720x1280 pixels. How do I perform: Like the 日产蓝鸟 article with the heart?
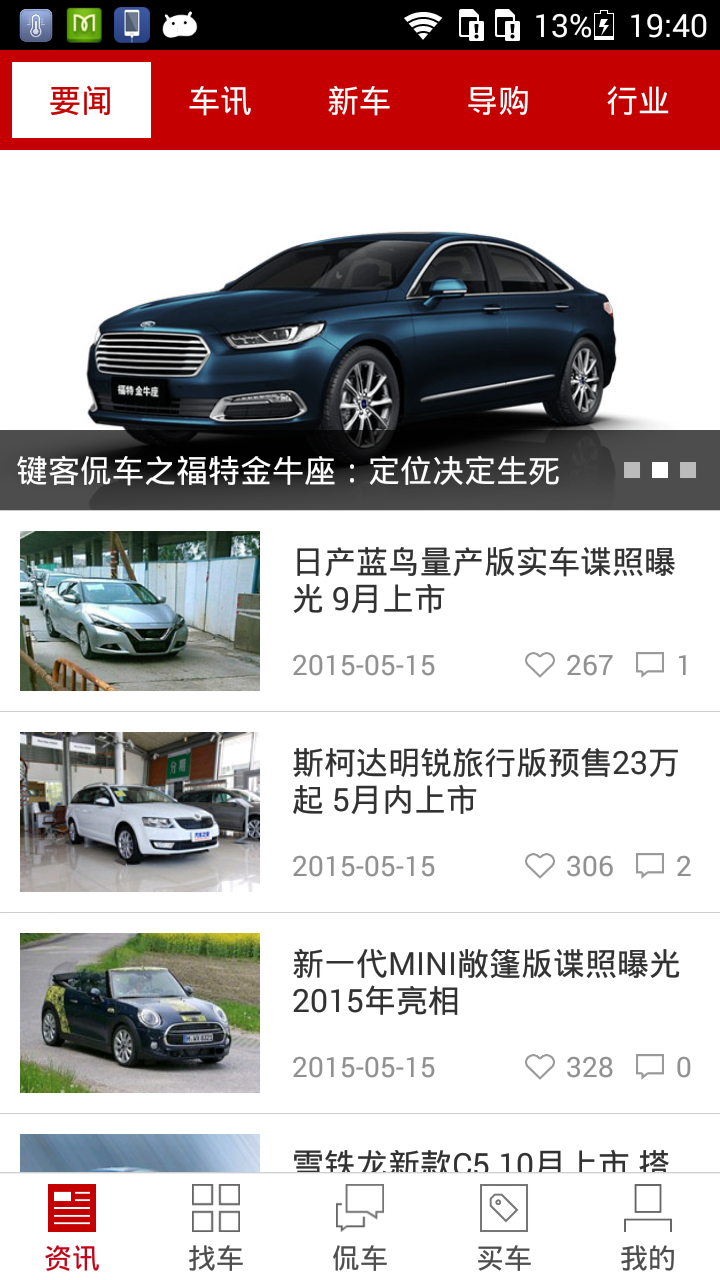pyautogui.click(x=541, y=666)
